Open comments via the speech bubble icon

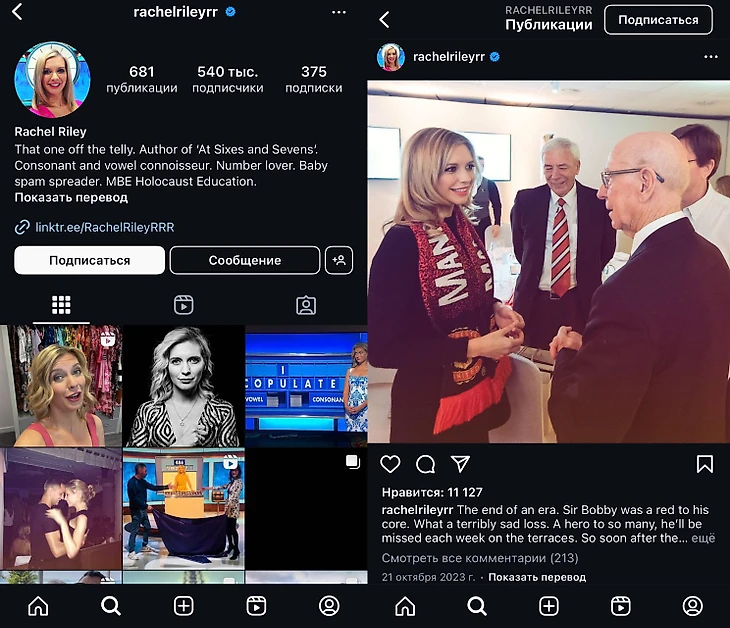425,464
